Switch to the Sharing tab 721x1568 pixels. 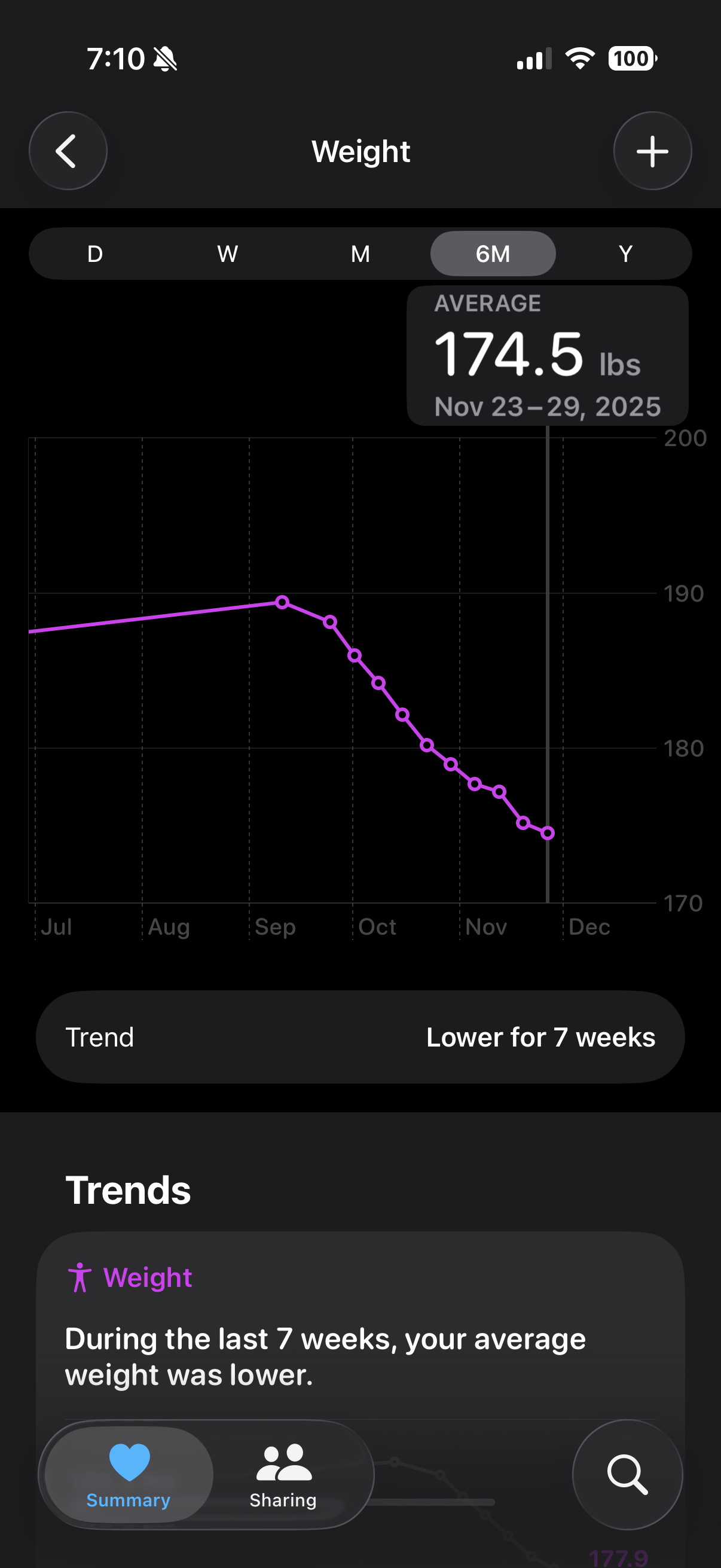coord(283,1474)
